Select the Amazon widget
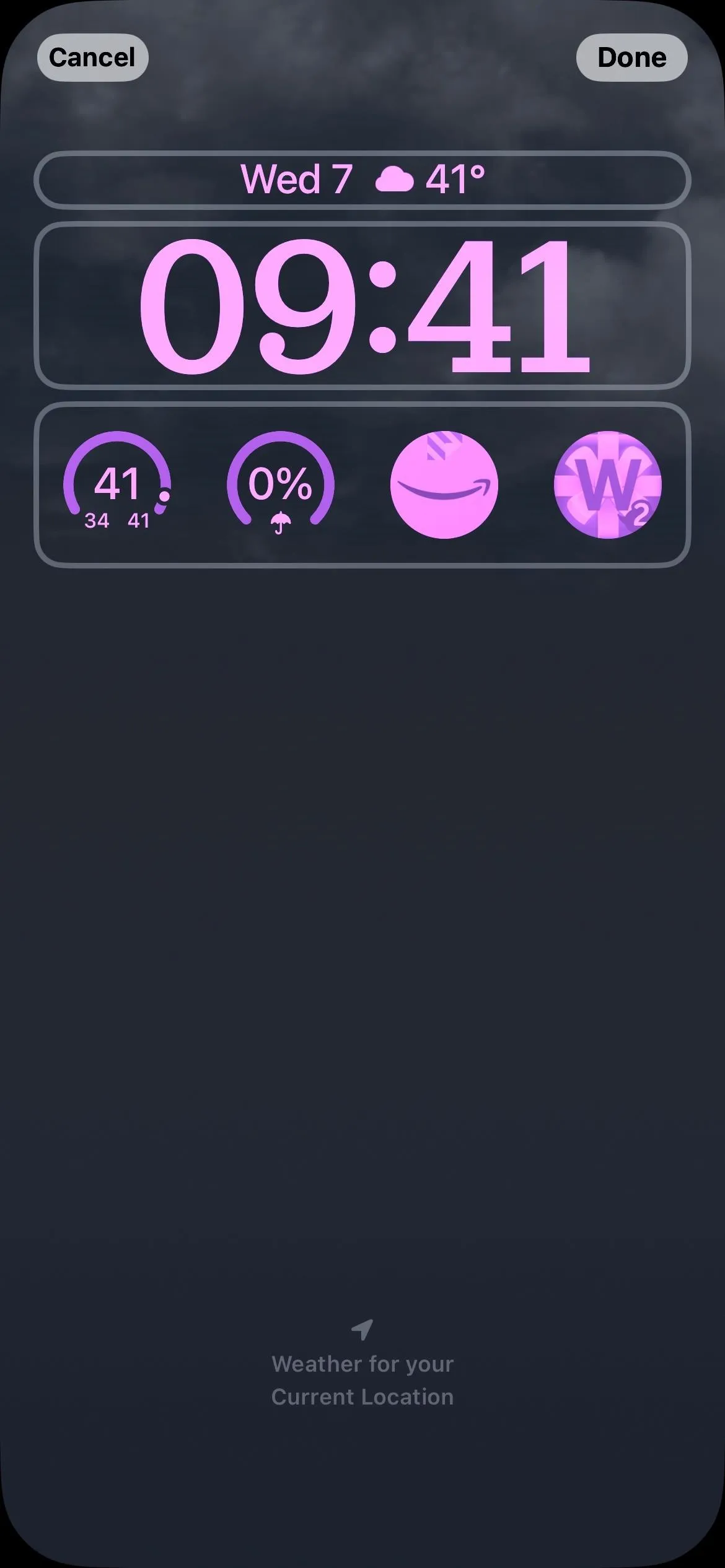The height and width of the screenshot is (1568, 725). point(444,484)
